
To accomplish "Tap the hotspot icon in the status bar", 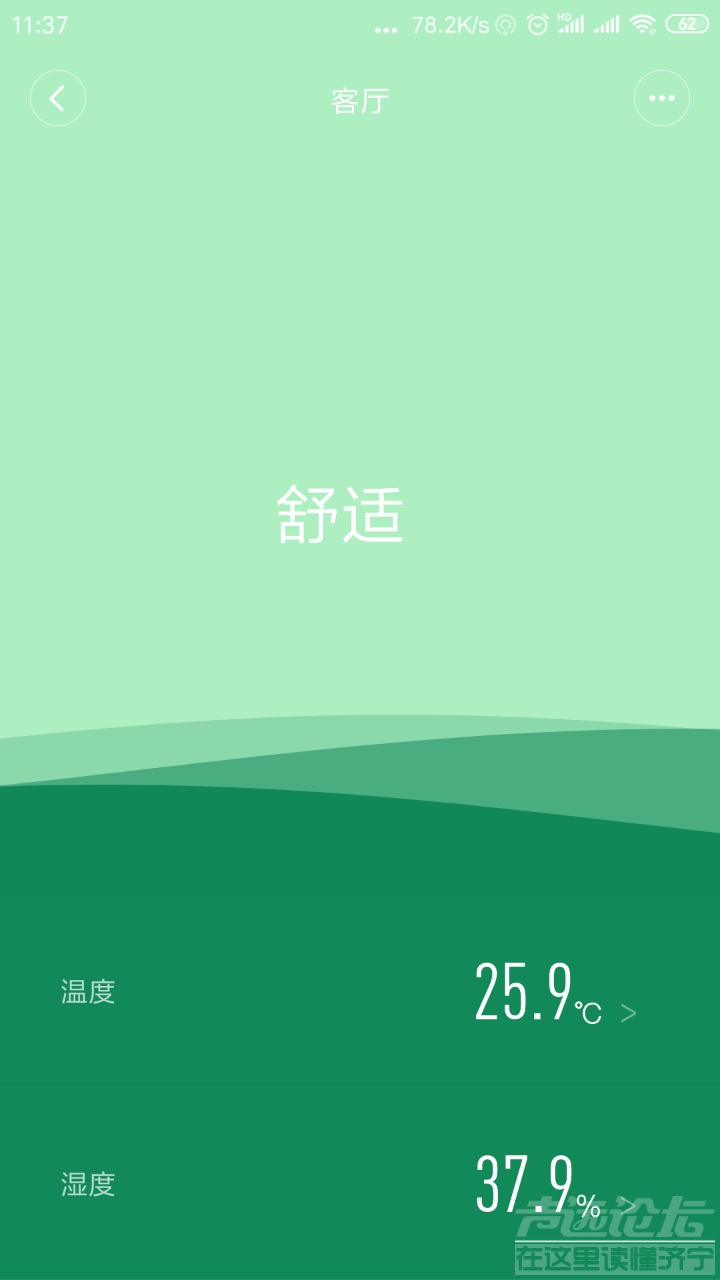I will click(x=504, y=24).
